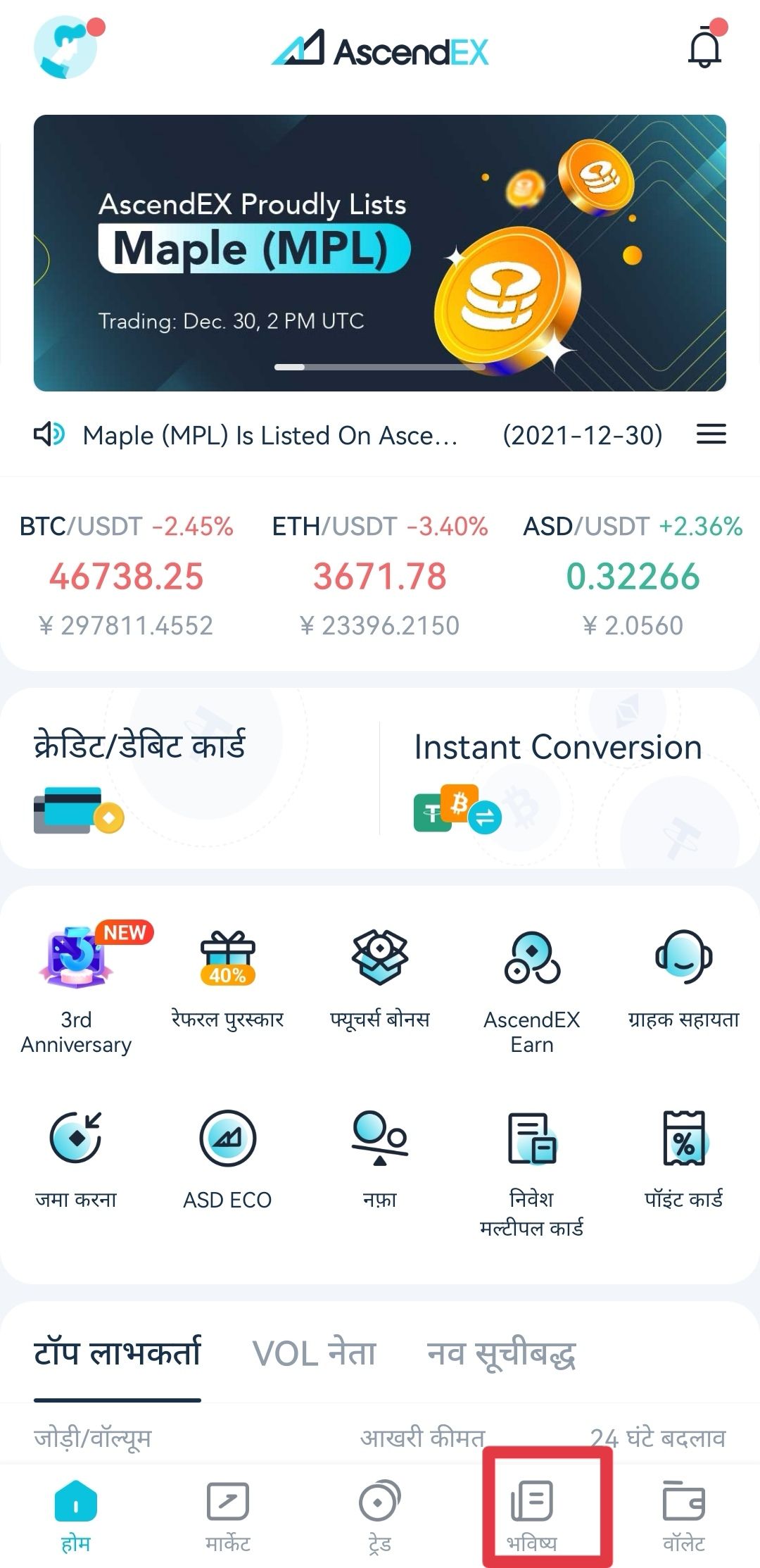Open the क्रेडिट/डेबिट कार्ड card
Viewport: 760px width, 1568px height.
click(190, 779)
